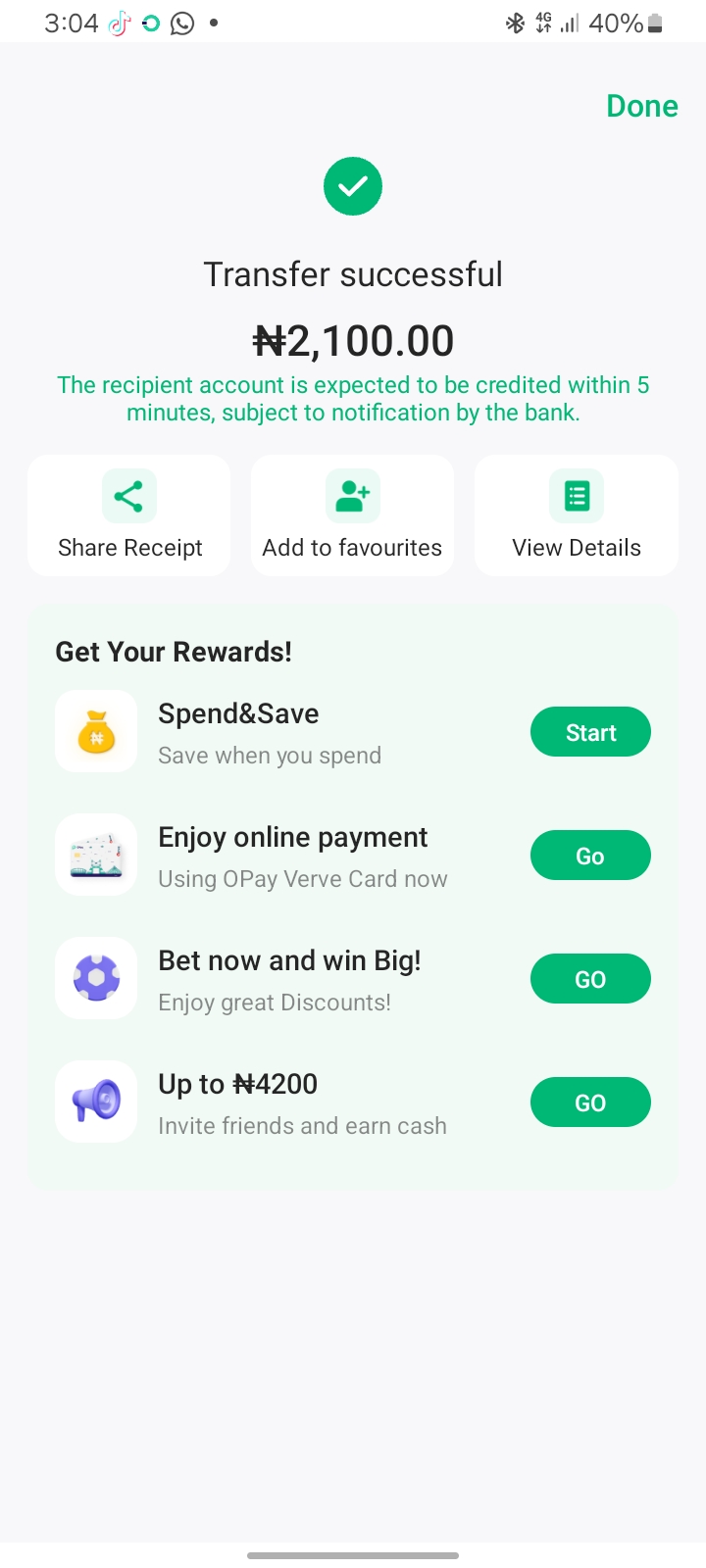This screenshot has width=706, height=1568.
Task: Share the transfer receipt
Action: pos(129,515)
